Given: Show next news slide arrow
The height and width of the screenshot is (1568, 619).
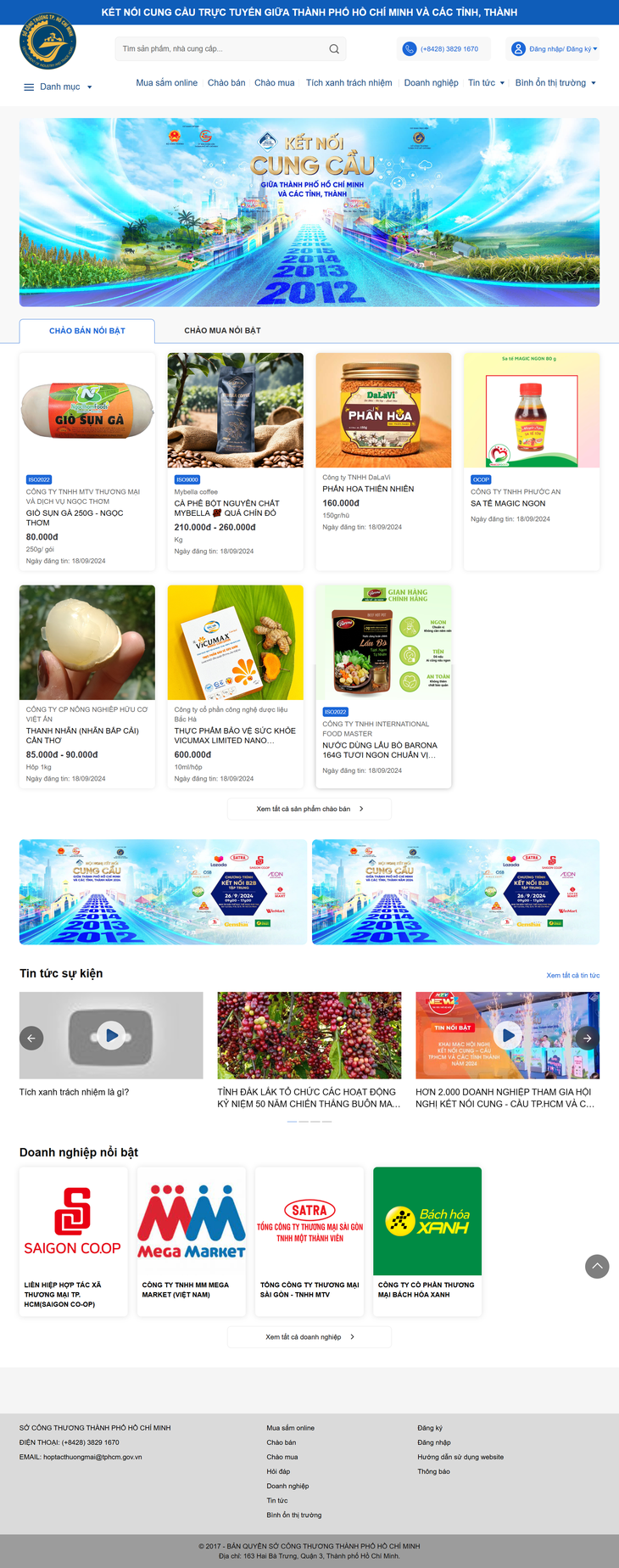Looking at the screenshot, I should click(587, 1038).
